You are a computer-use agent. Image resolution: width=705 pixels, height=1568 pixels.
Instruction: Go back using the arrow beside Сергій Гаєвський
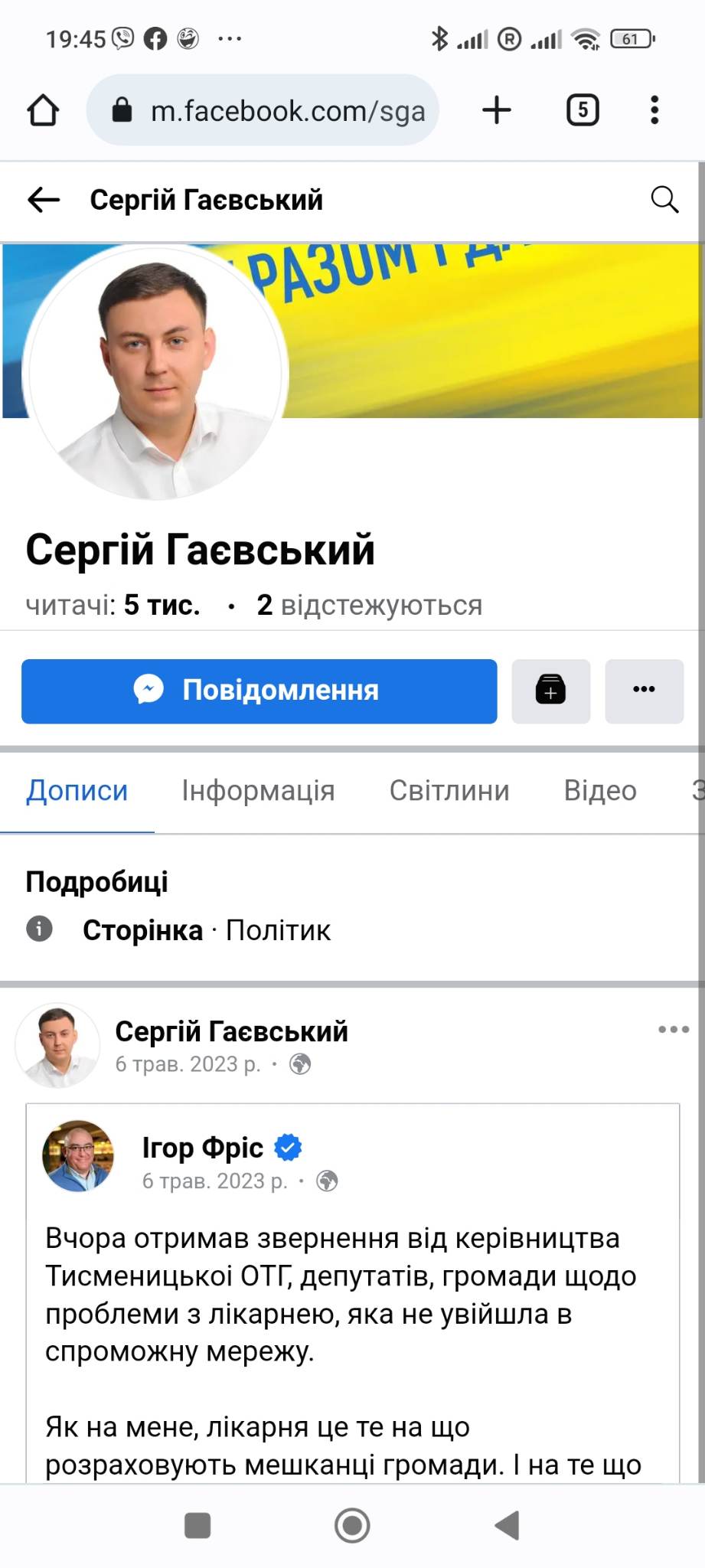click(x=44, y=201)
